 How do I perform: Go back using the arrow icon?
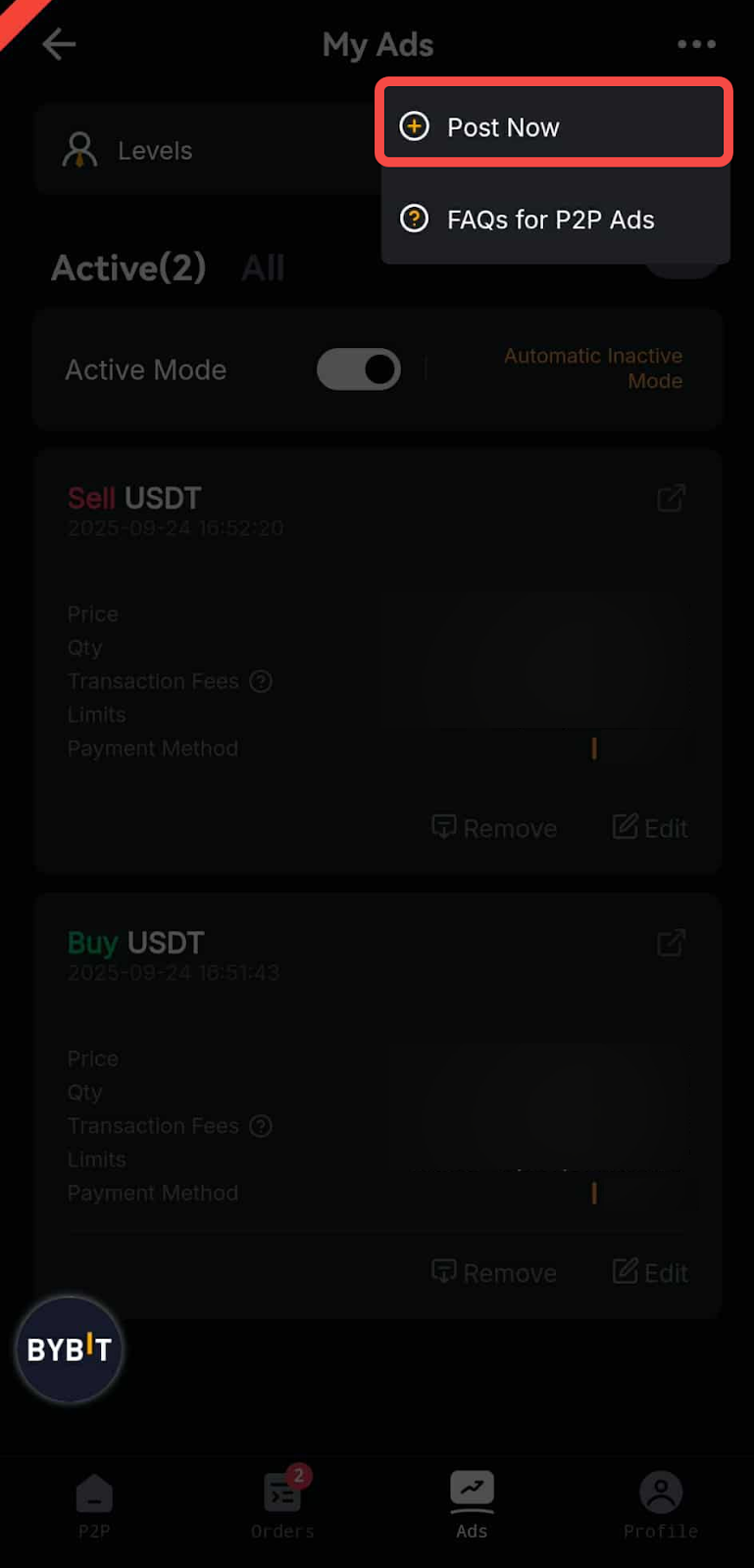point(59,44)
